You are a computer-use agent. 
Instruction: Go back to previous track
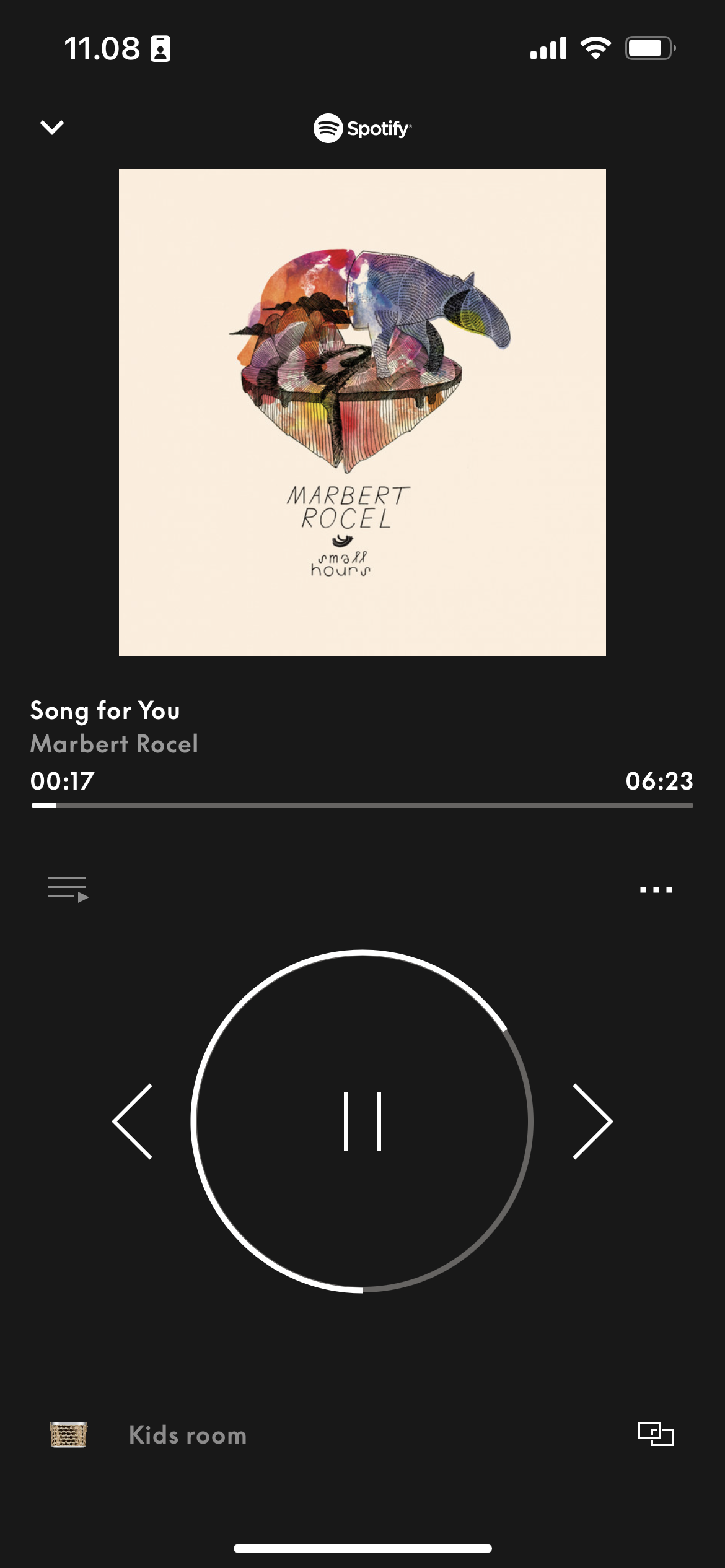(x=133, y=1122)
